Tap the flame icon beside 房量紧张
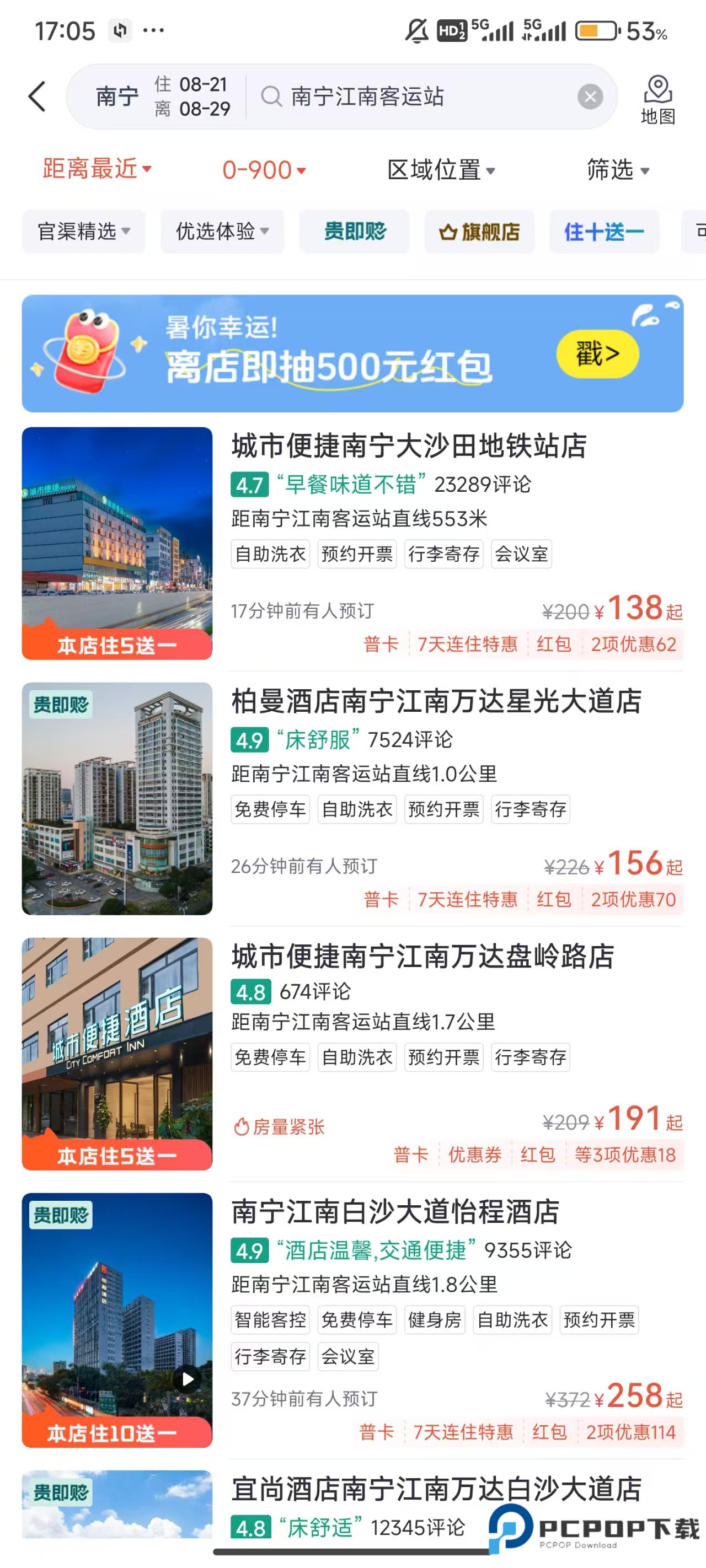The image size is (706, 1568). point(241,1126)
